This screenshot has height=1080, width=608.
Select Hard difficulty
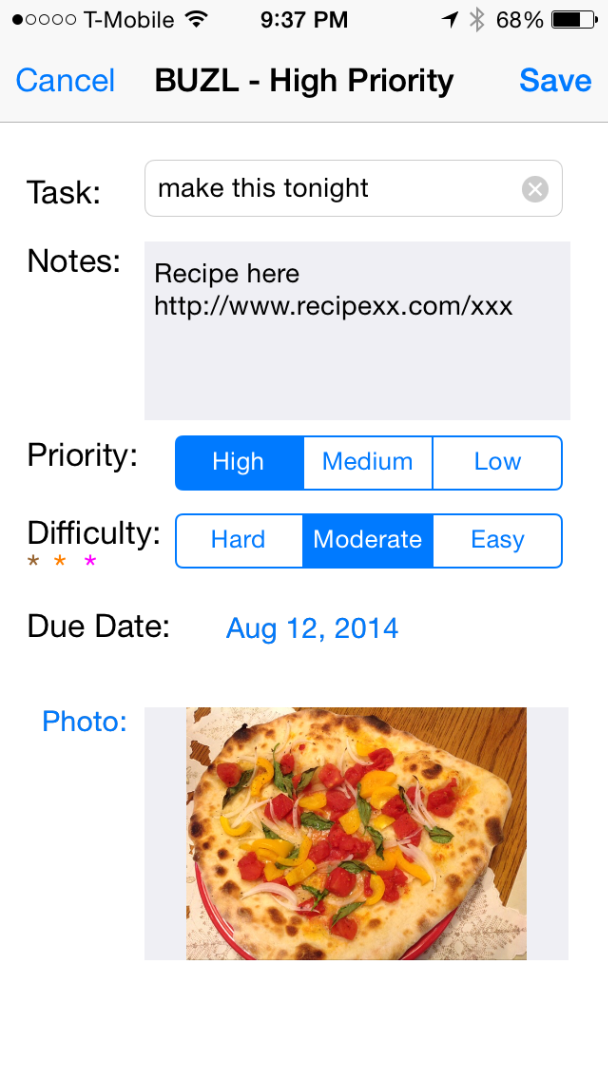pos(239,540)
